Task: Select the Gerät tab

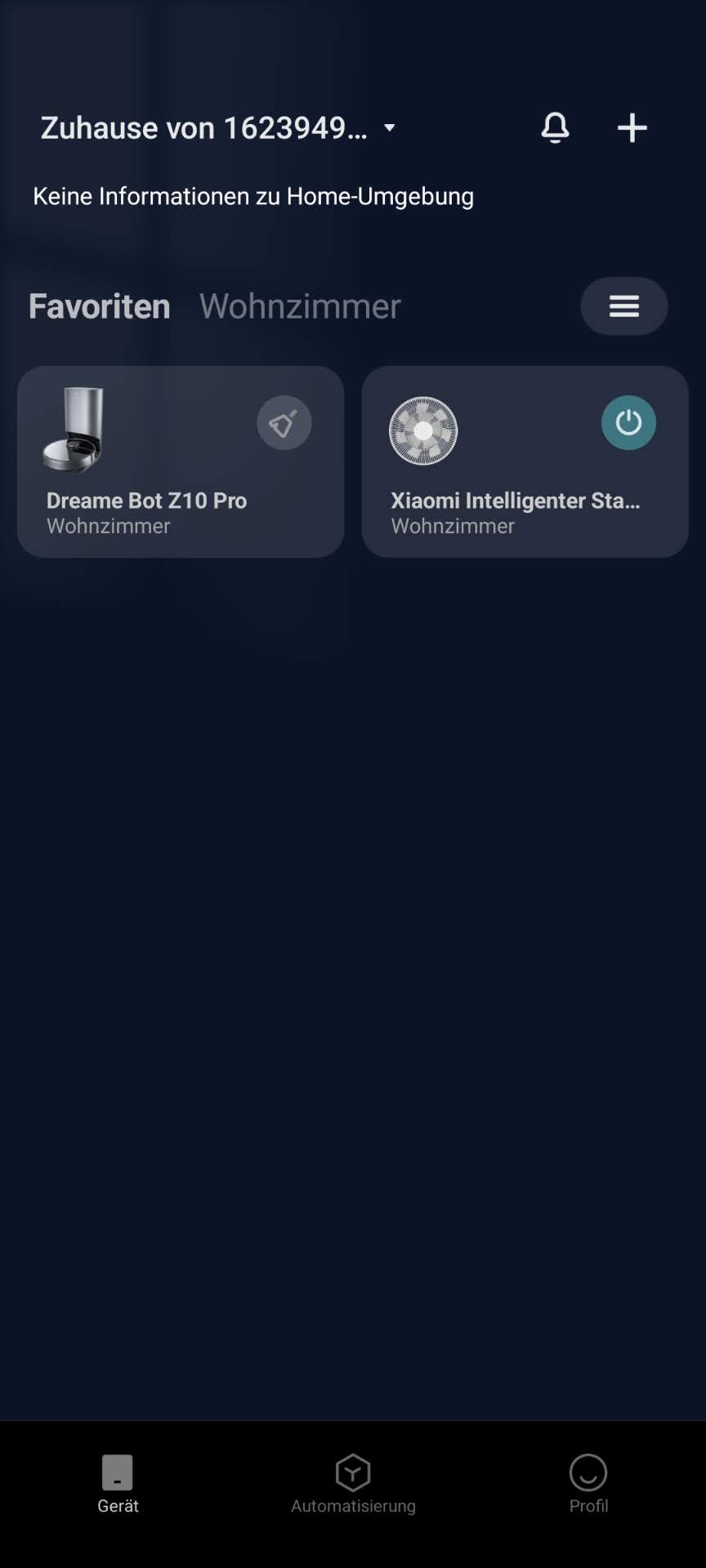Action: [118, 1483]
